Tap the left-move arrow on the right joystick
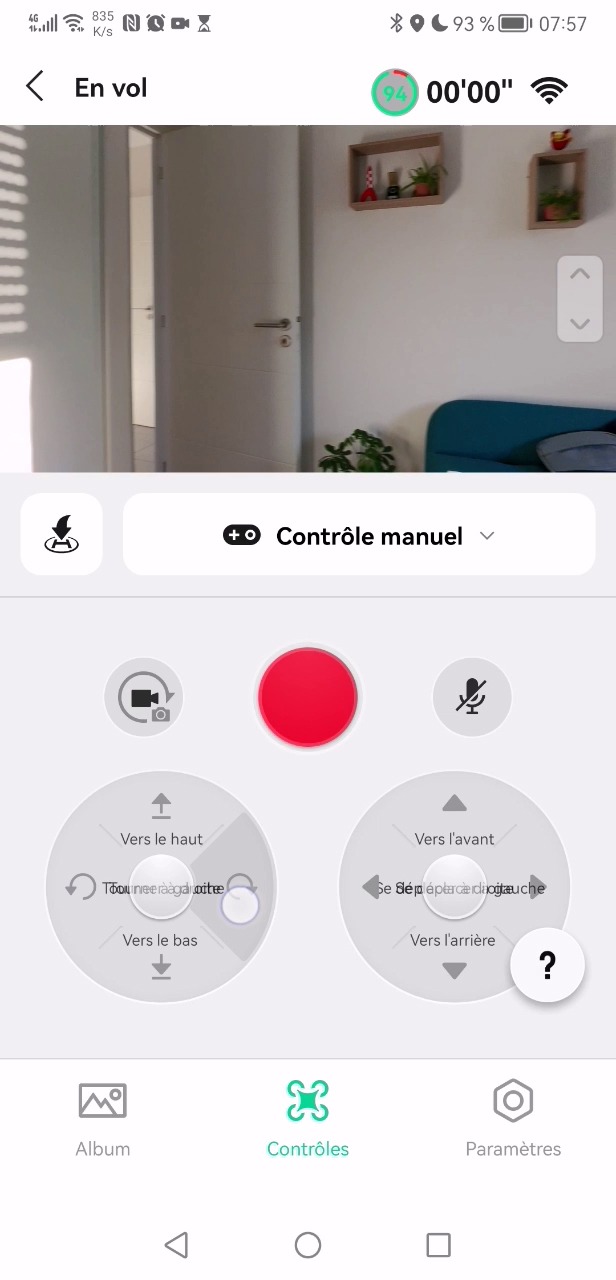 (370, 886)
